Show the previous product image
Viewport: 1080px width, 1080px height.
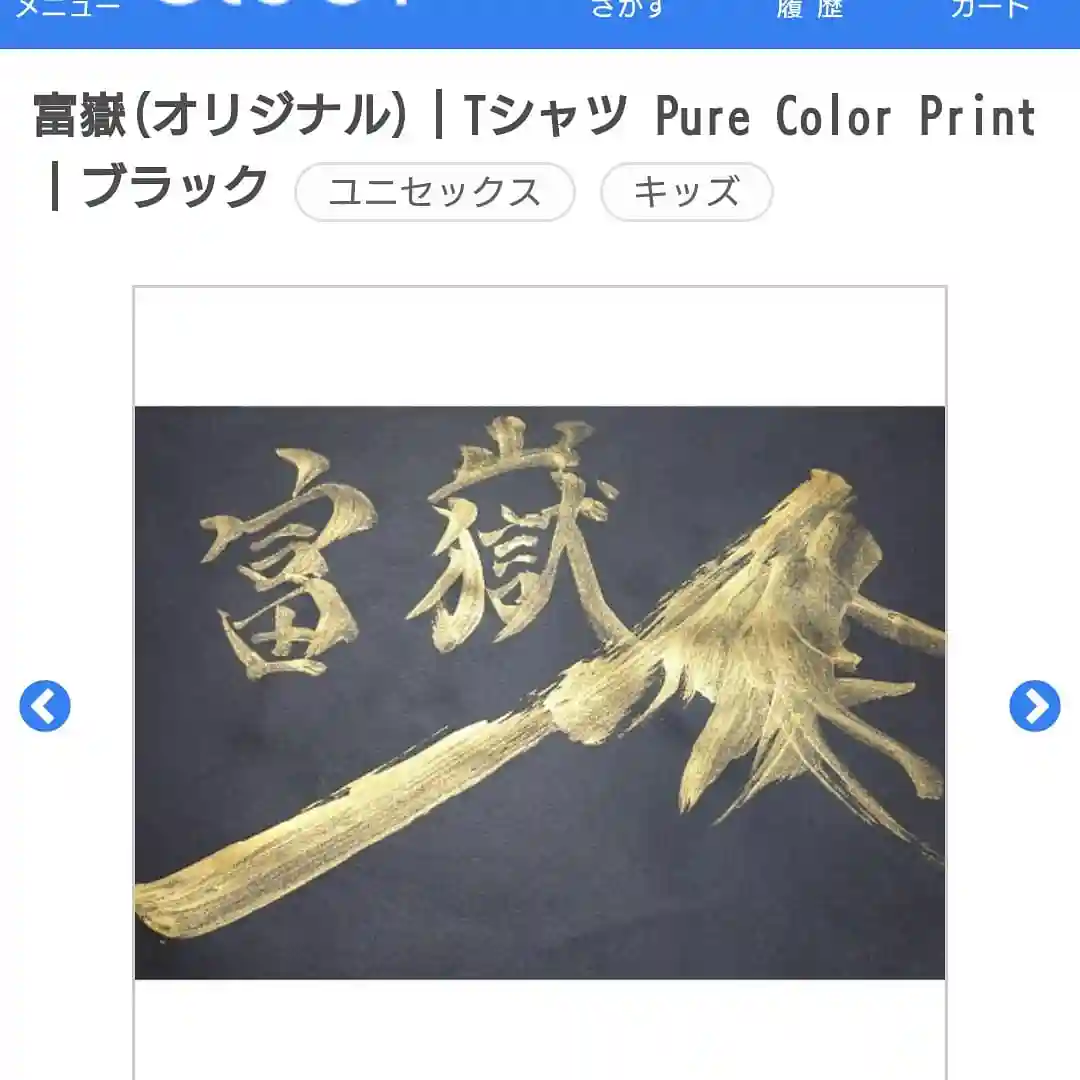point(45,706)
